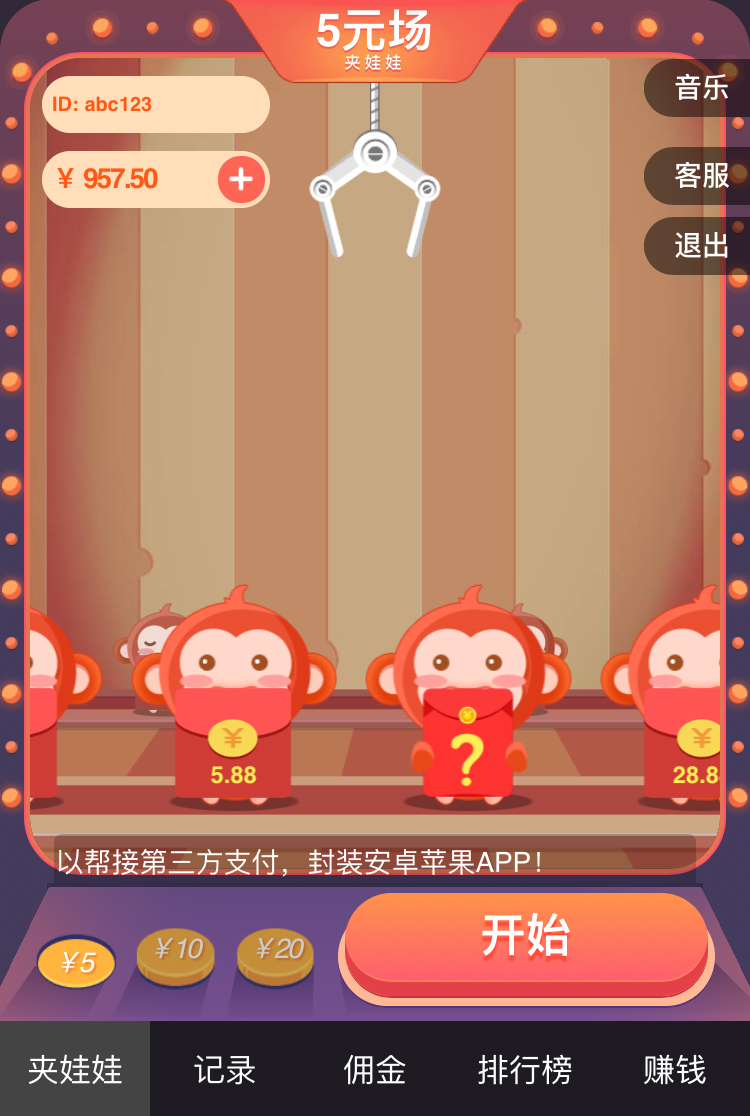Choose the ¥20 coin bet
This screenshot has width=750, height=1116.
276,951
